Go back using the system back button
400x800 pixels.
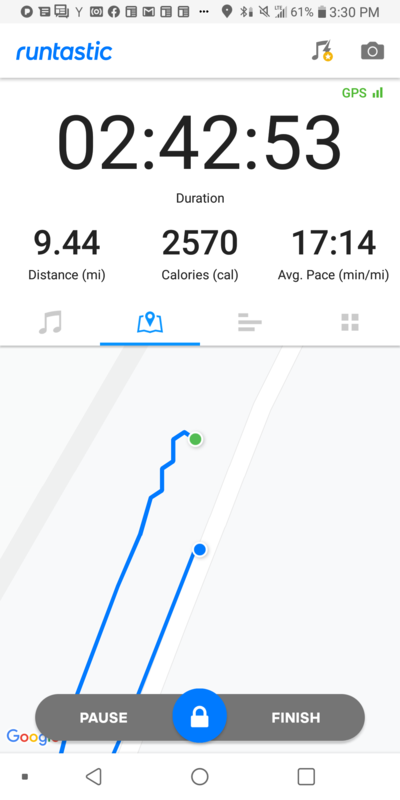tap(93, 777)
